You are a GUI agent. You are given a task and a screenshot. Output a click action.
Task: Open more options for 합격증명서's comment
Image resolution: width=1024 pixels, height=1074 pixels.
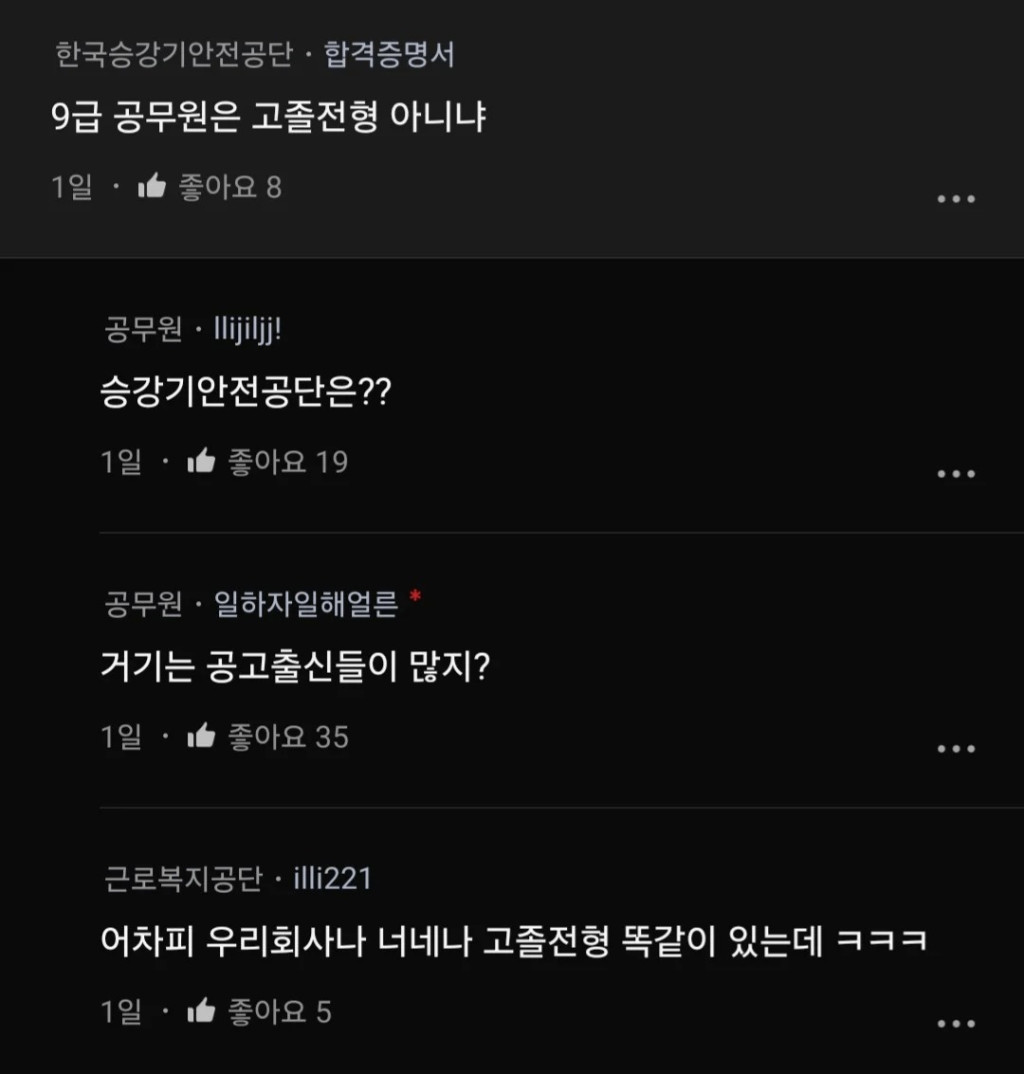(x=956, y=199)
